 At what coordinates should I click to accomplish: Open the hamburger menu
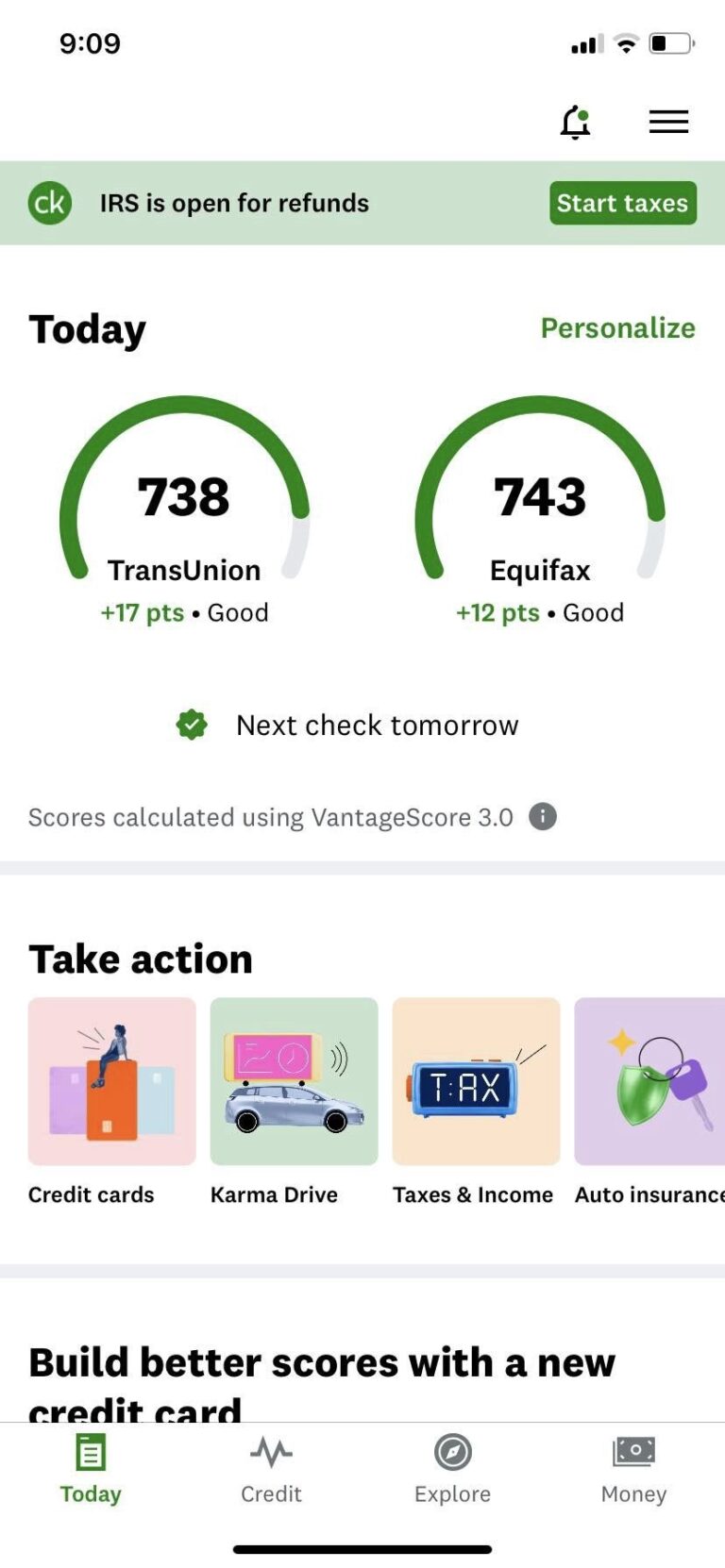coord(668,122)
